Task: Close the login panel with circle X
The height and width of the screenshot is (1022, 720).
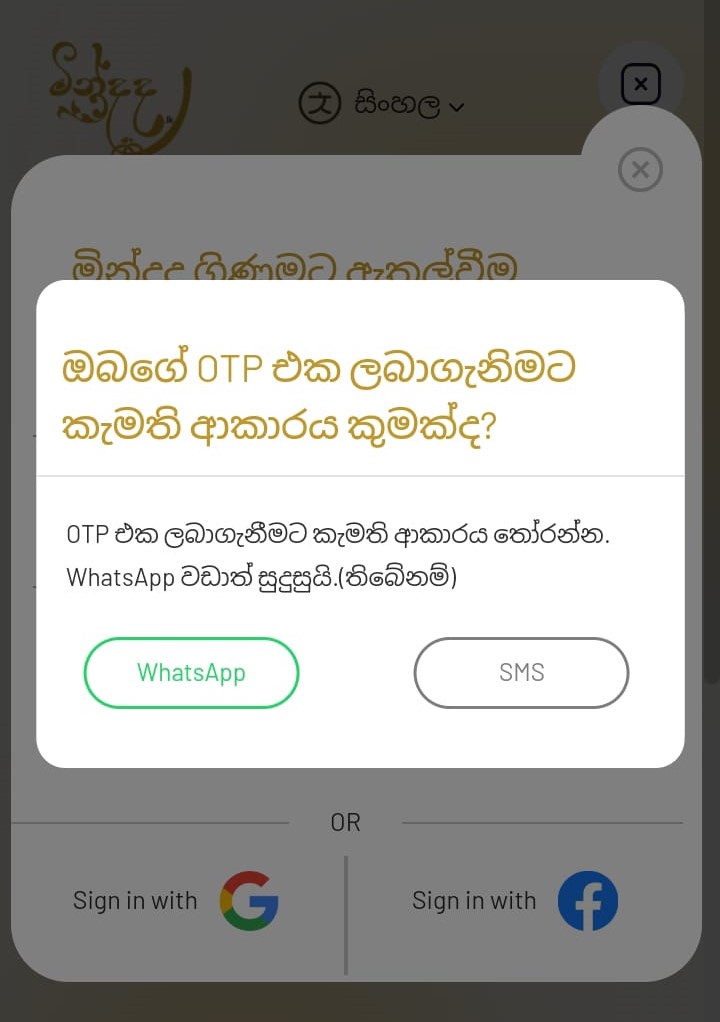Action: (x=640, y=170)
